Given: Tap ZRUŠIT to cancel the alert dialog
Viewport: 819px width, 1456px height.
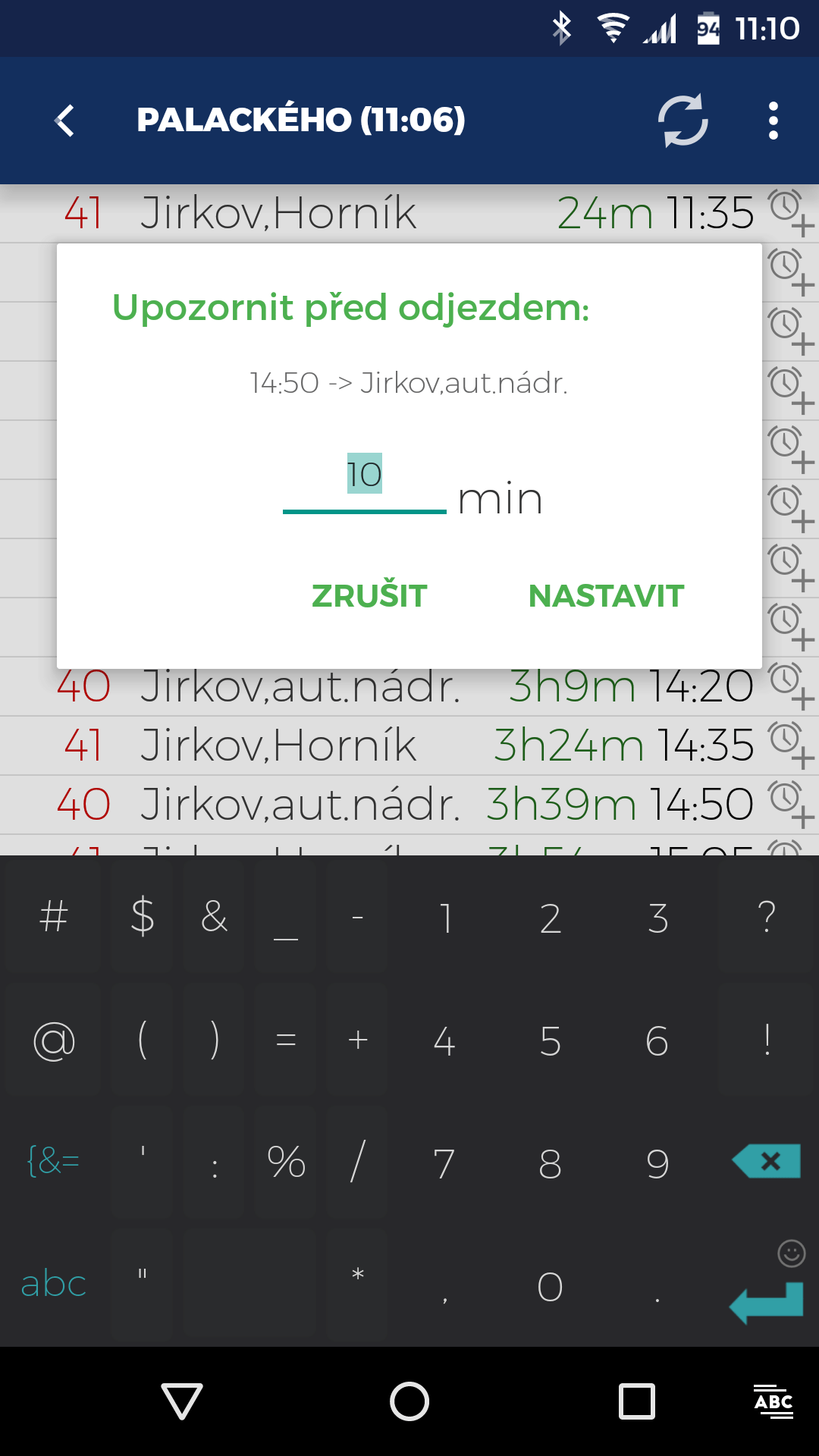Looking at the screenshot, I should tap(369, 595).
